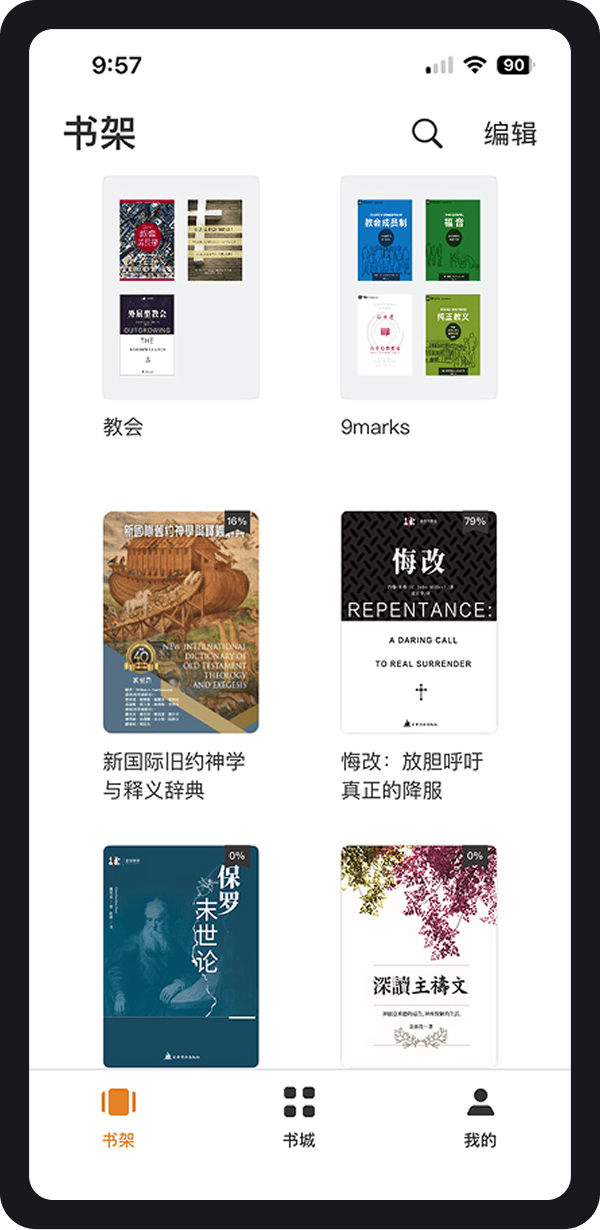Image resolution: width=600 pixels, height=1230 pixels.
Task: Open the book 悔改：放胆呼吁真正的降服
Action: [418, 622]
